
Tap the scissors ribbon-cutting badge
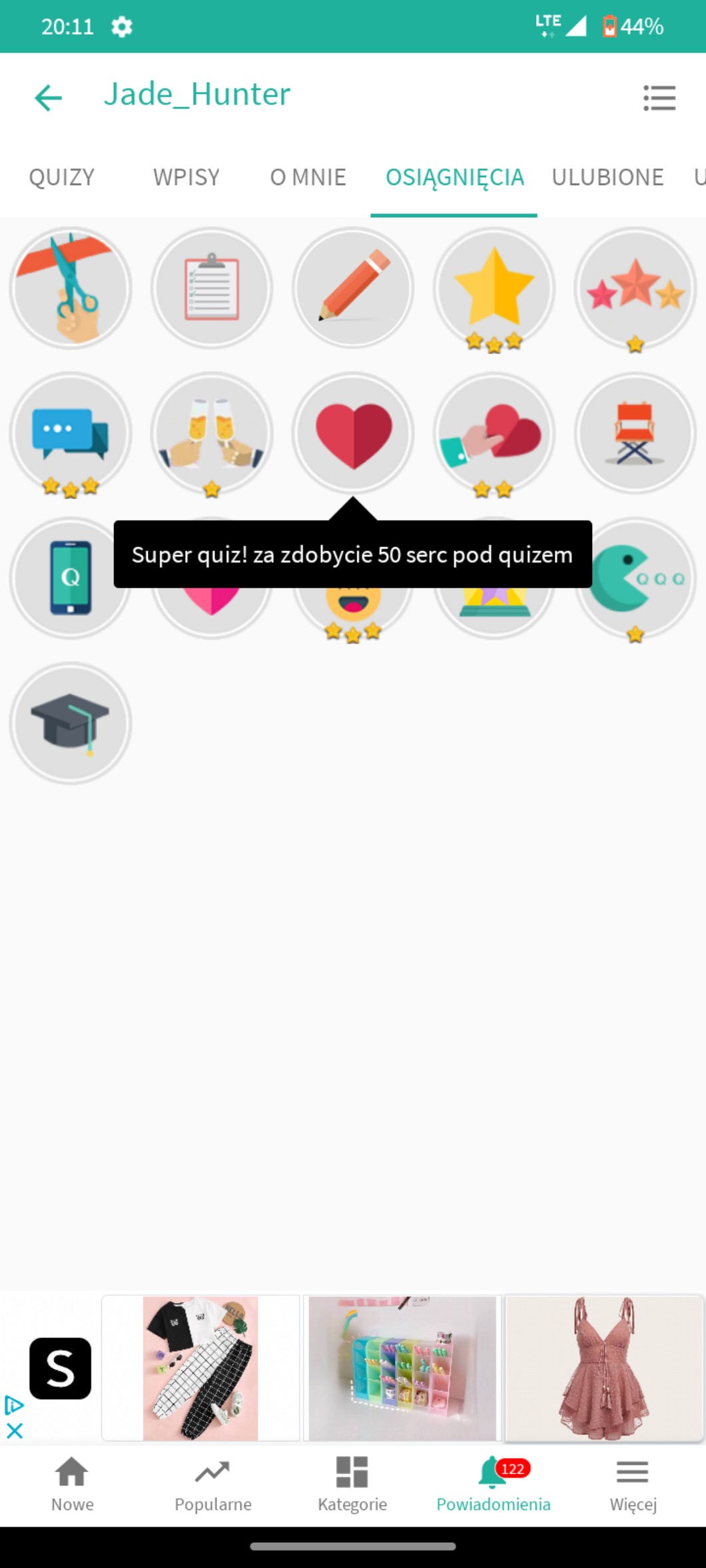pyautogui.click(x=71, y=288)
